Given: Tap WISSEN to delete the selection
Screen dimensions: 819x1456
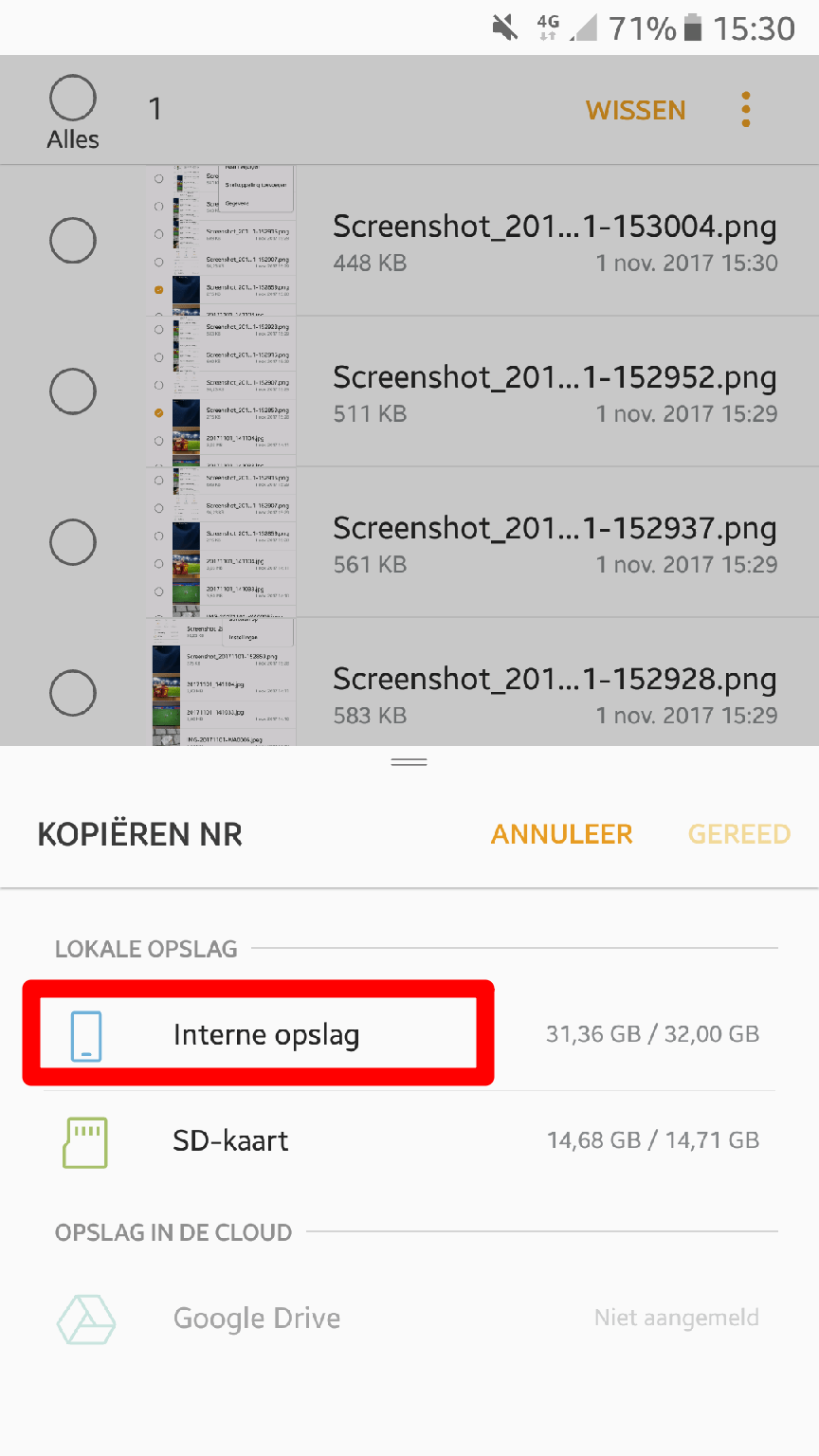Looking at the screenshot, I should pos(635,110).
